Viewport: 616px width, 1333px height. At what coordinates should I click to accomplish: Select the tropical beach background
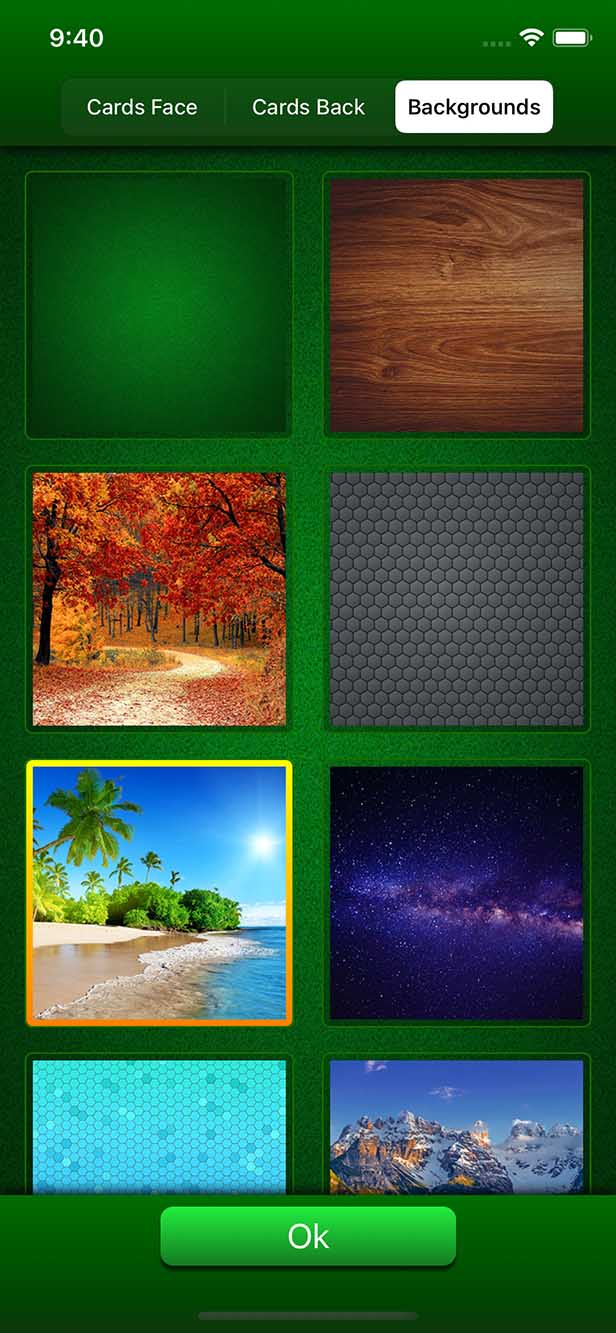[159, 893]
